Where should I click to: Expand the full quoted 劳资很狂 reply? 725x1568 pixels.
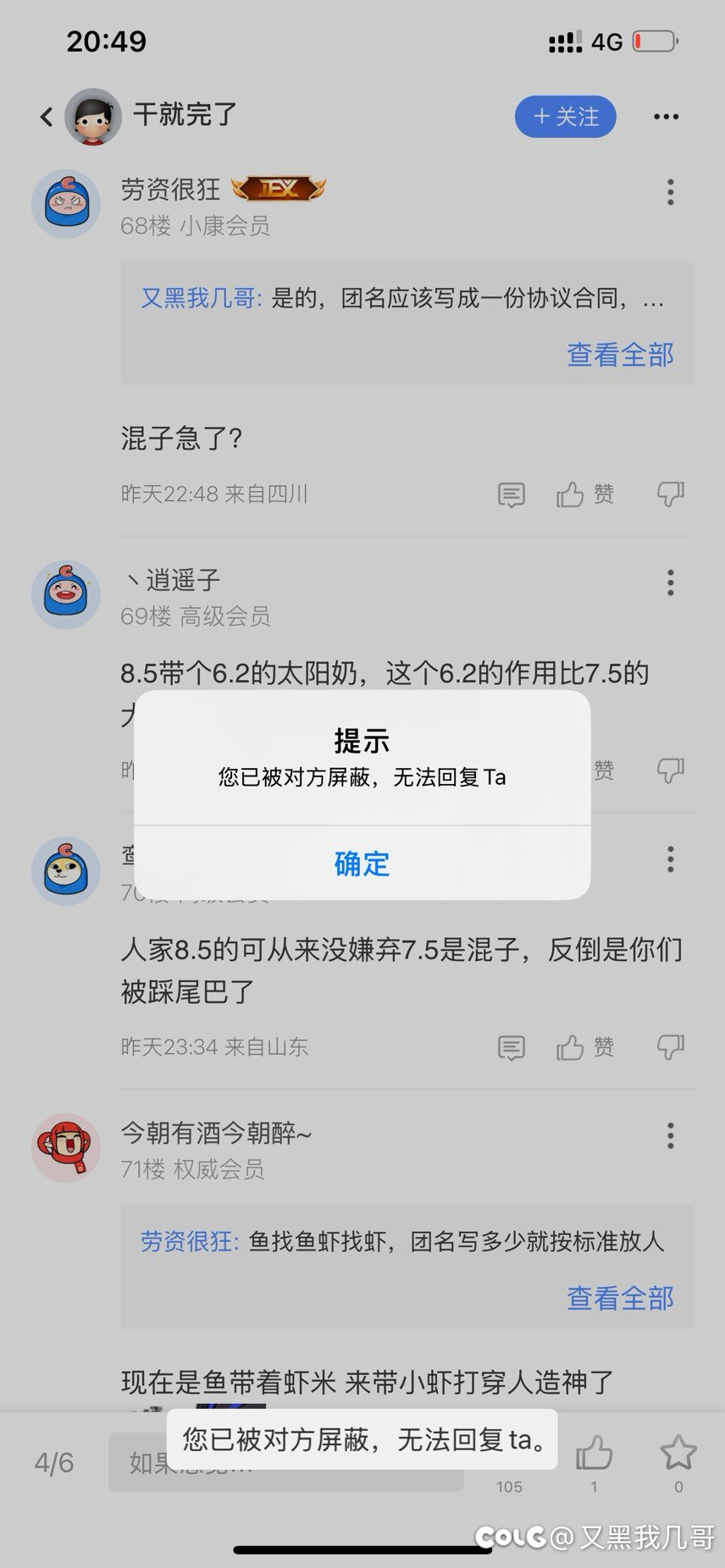(x=620, y=1298)
